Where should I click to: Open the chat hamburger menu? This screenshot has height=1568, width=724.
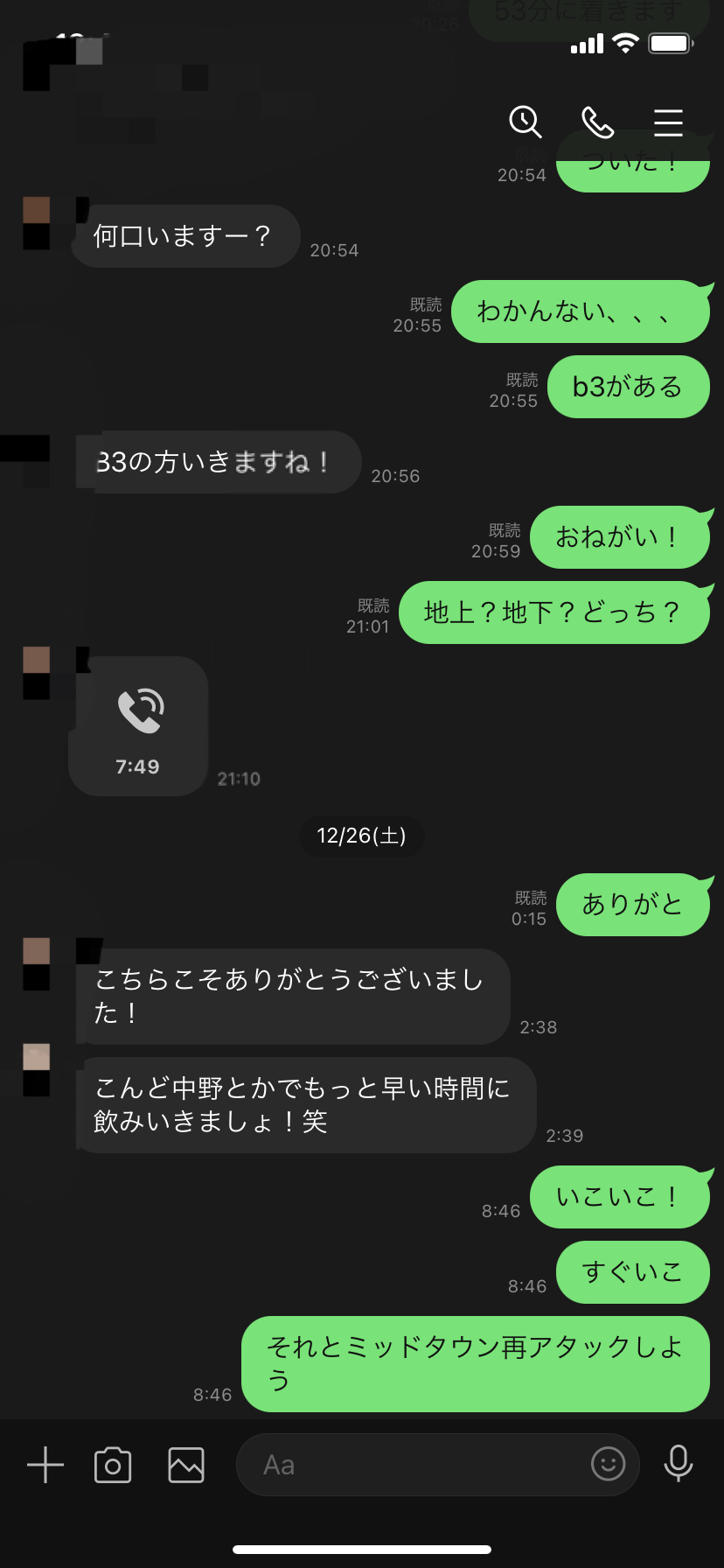pyautogui.click(x=668, y=122)
